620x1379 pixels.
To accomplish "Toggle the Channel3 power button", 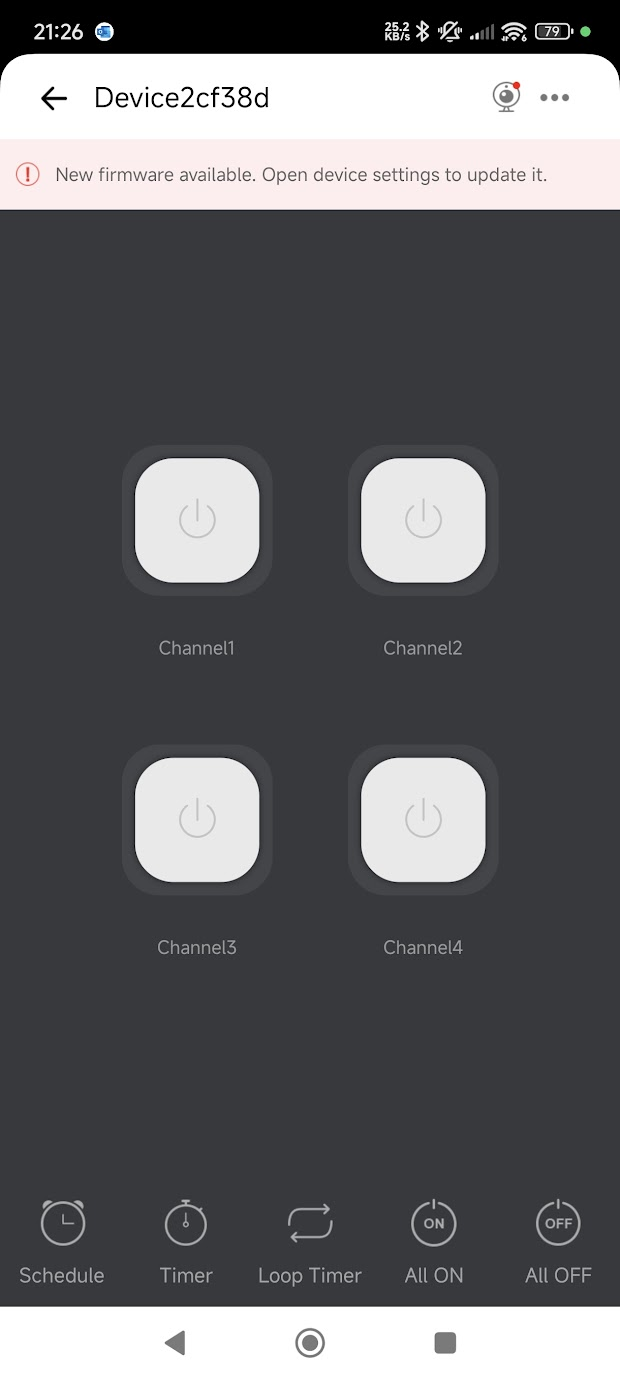I will (x=197, y=820).
